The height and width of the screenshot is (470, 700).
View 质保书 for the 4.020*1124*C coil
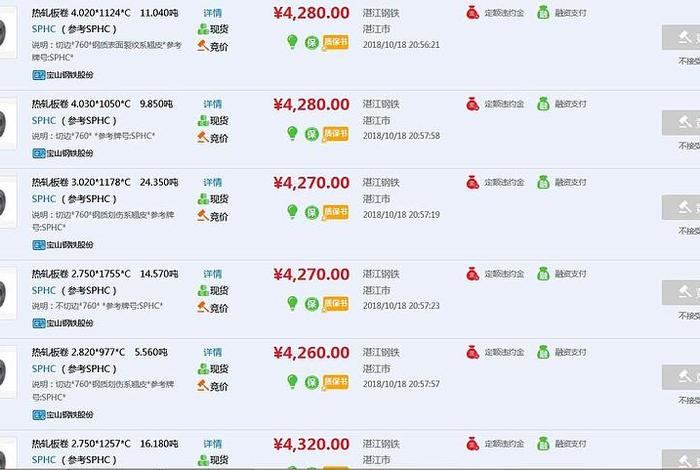335,43
